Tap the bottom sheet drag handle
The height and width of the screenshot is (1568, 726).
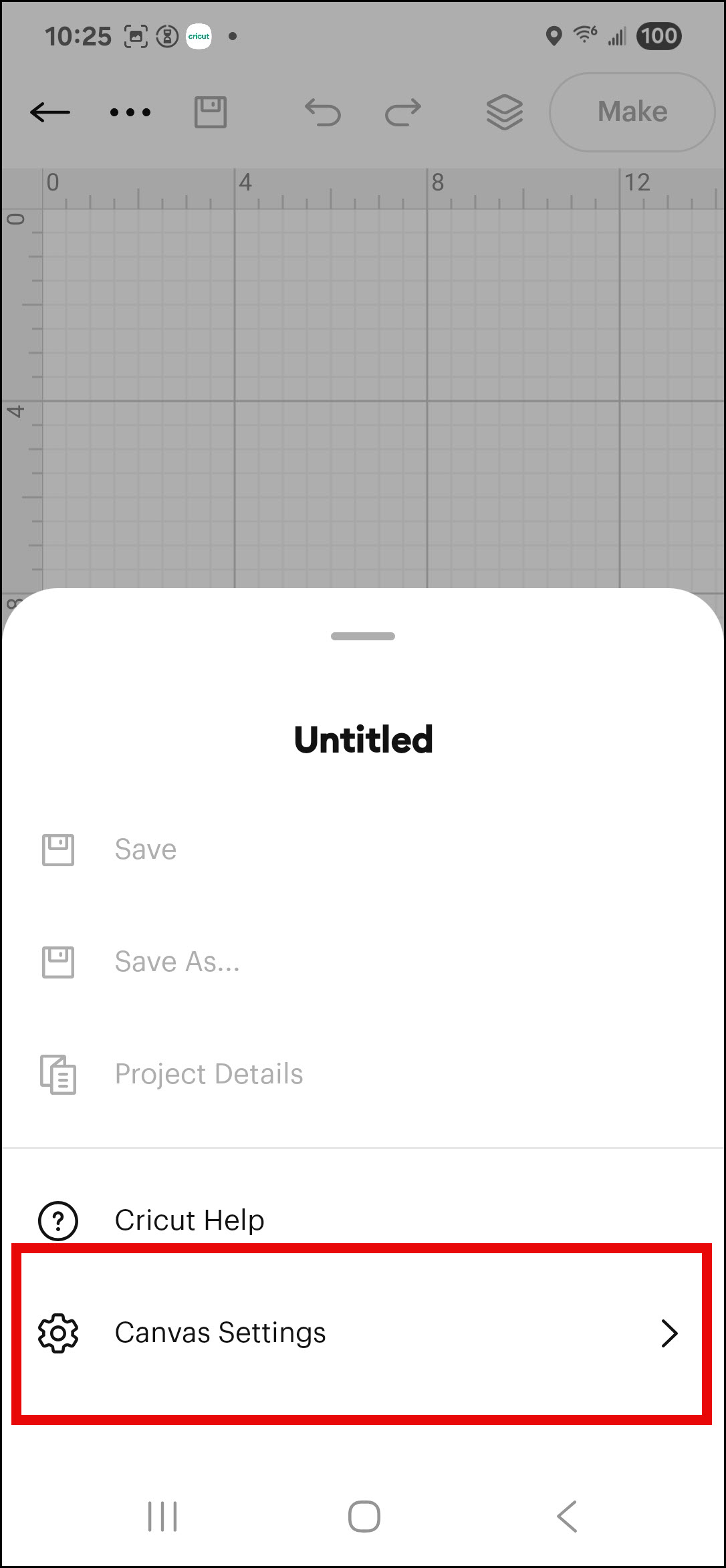tap(362, 637)
